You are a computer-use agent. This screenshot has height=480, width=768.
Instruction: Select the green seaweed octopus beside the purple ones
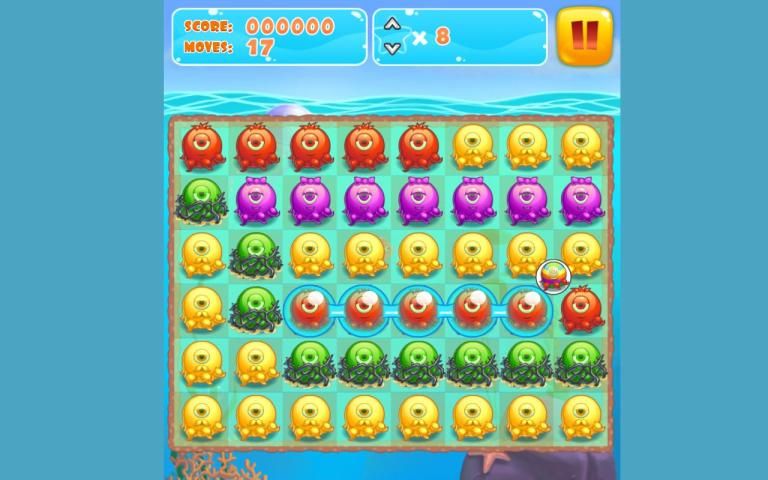[x=203, y=201]
